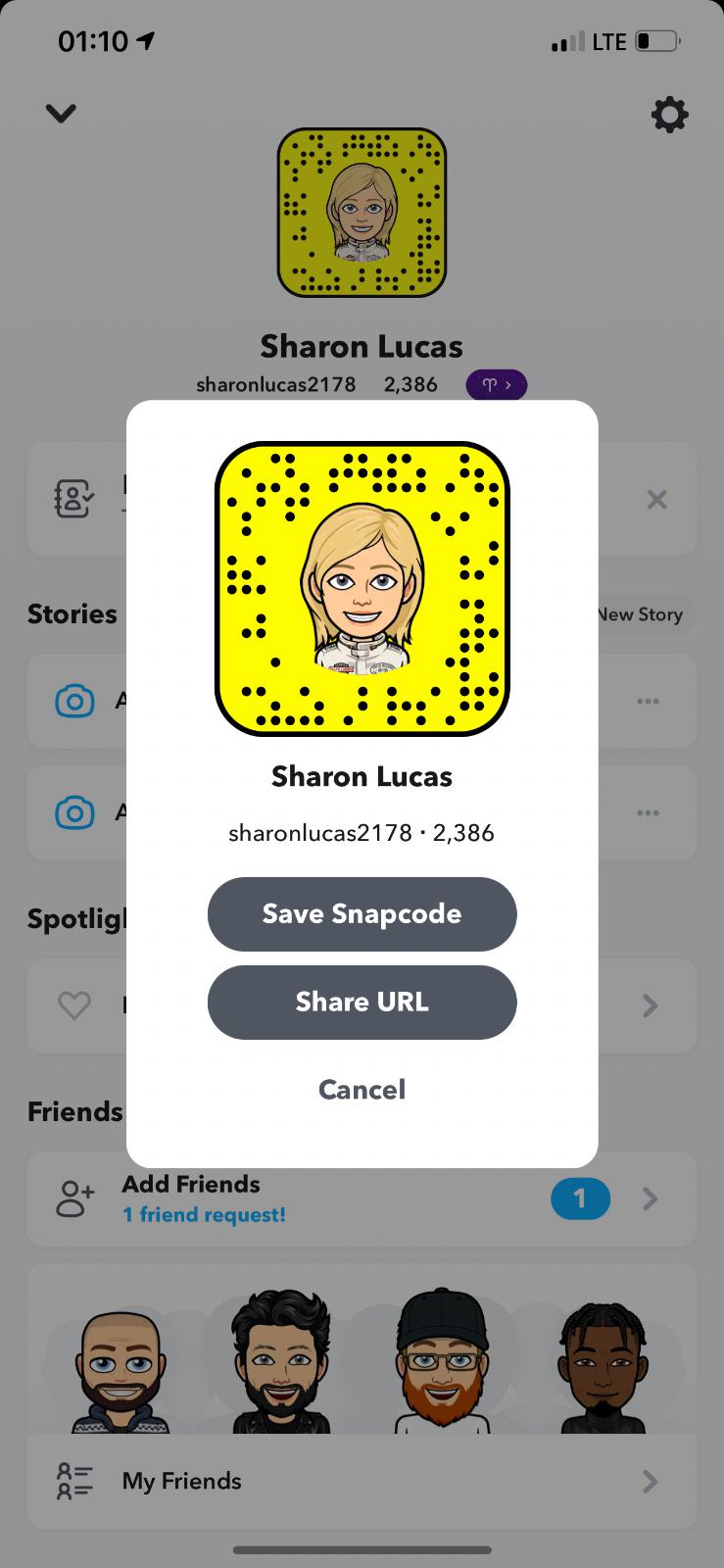The image size is (724, 1568).
Task: Tap the Save Snapcode button
Action: (362, 913)
